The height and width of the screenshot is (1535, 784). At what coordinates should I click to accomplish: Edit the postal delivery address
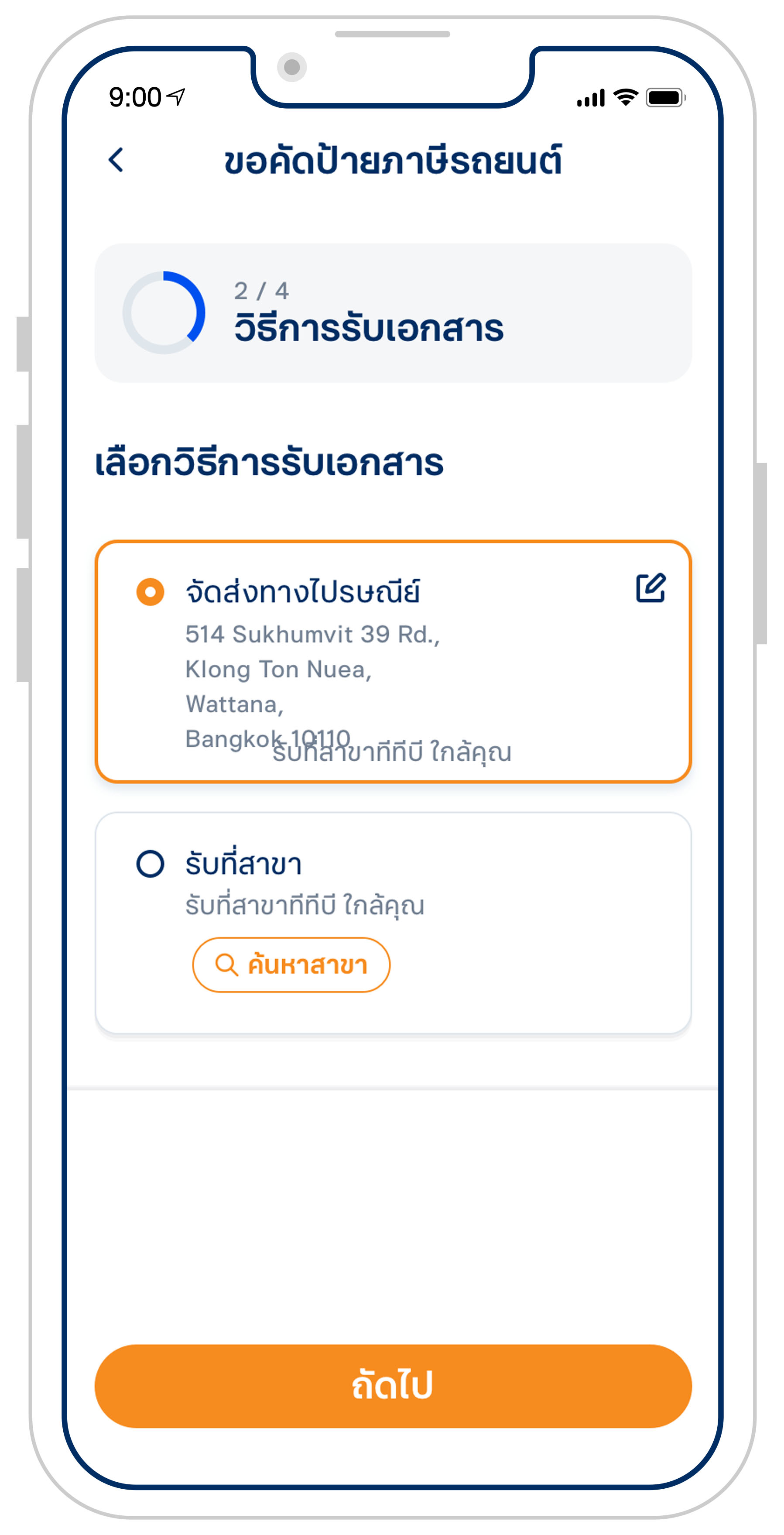pyautogui.click(x=650, y=588)
